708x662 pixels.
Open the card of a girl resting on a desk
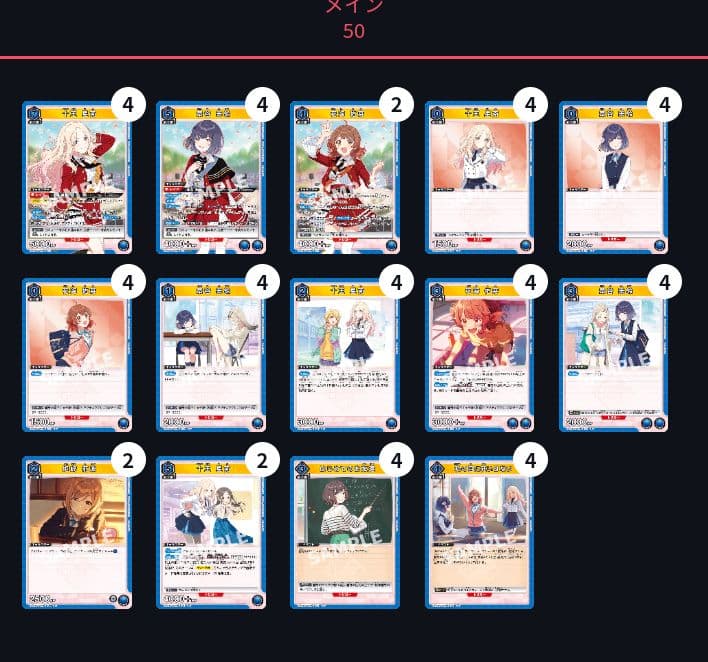77,533
